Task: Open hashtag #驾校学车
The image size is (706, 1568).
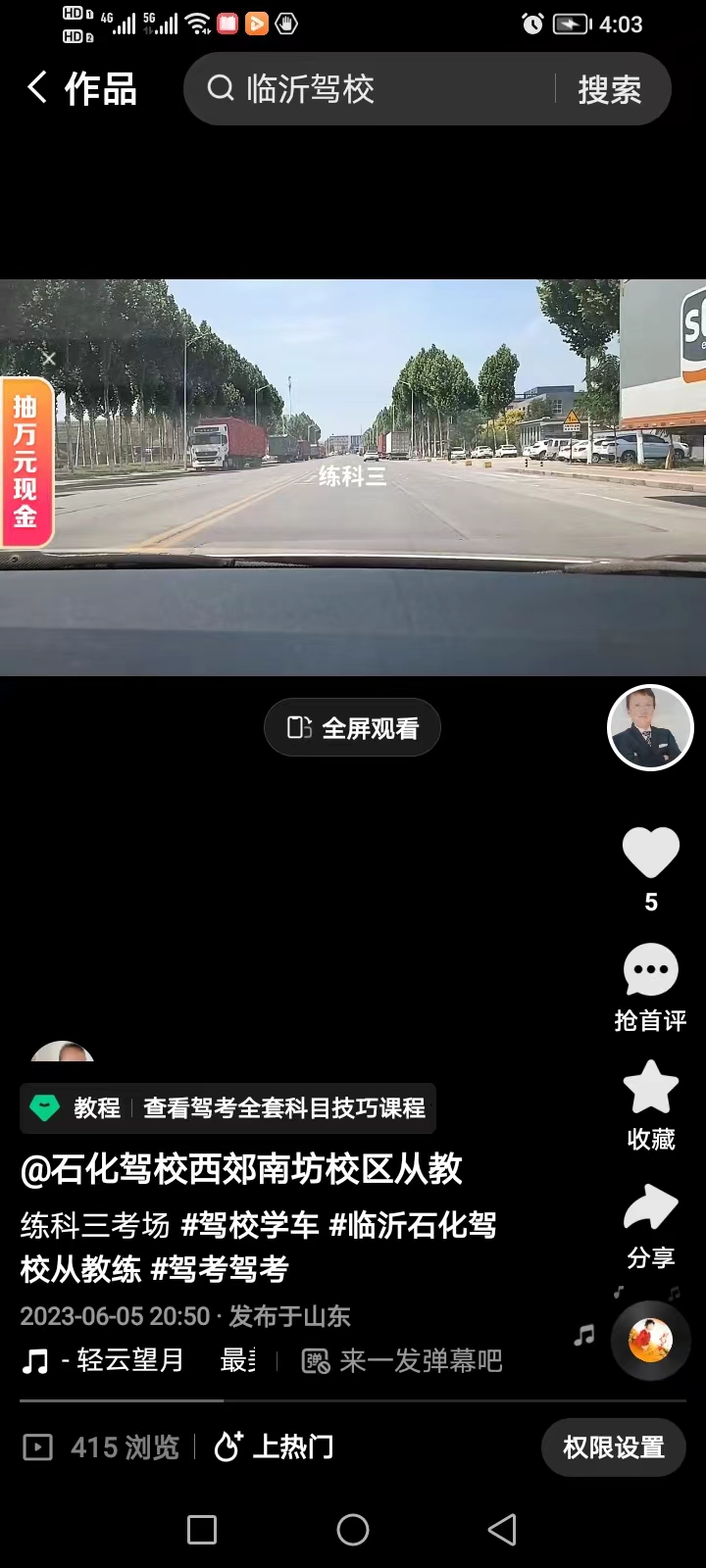Action: (x=250, y=1225)
